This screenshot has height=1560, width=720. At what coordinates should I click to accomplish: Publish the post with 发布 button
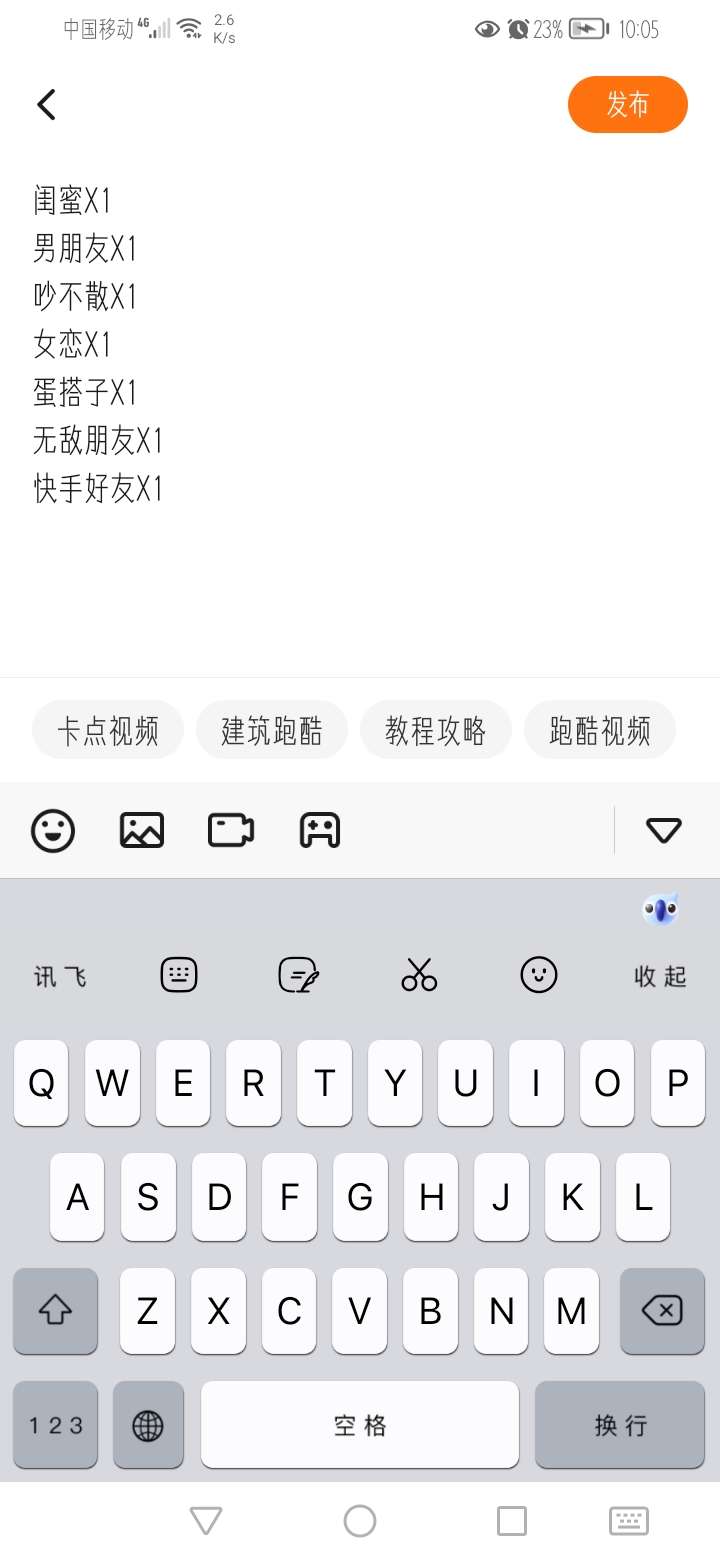click(628, 104)
